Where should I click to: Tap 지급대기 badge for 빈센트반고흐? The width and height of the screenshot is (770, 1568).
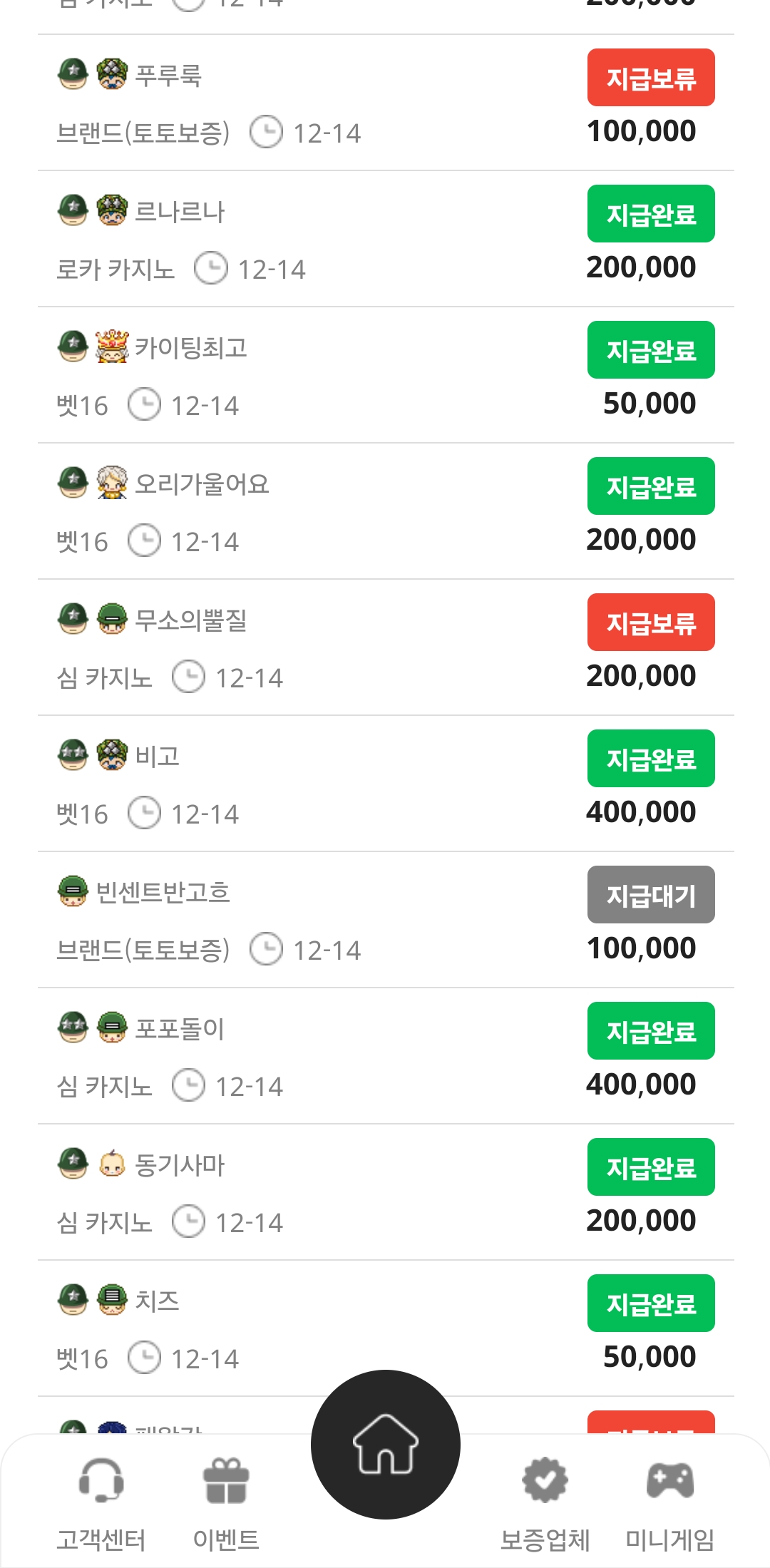coord(651,894)
